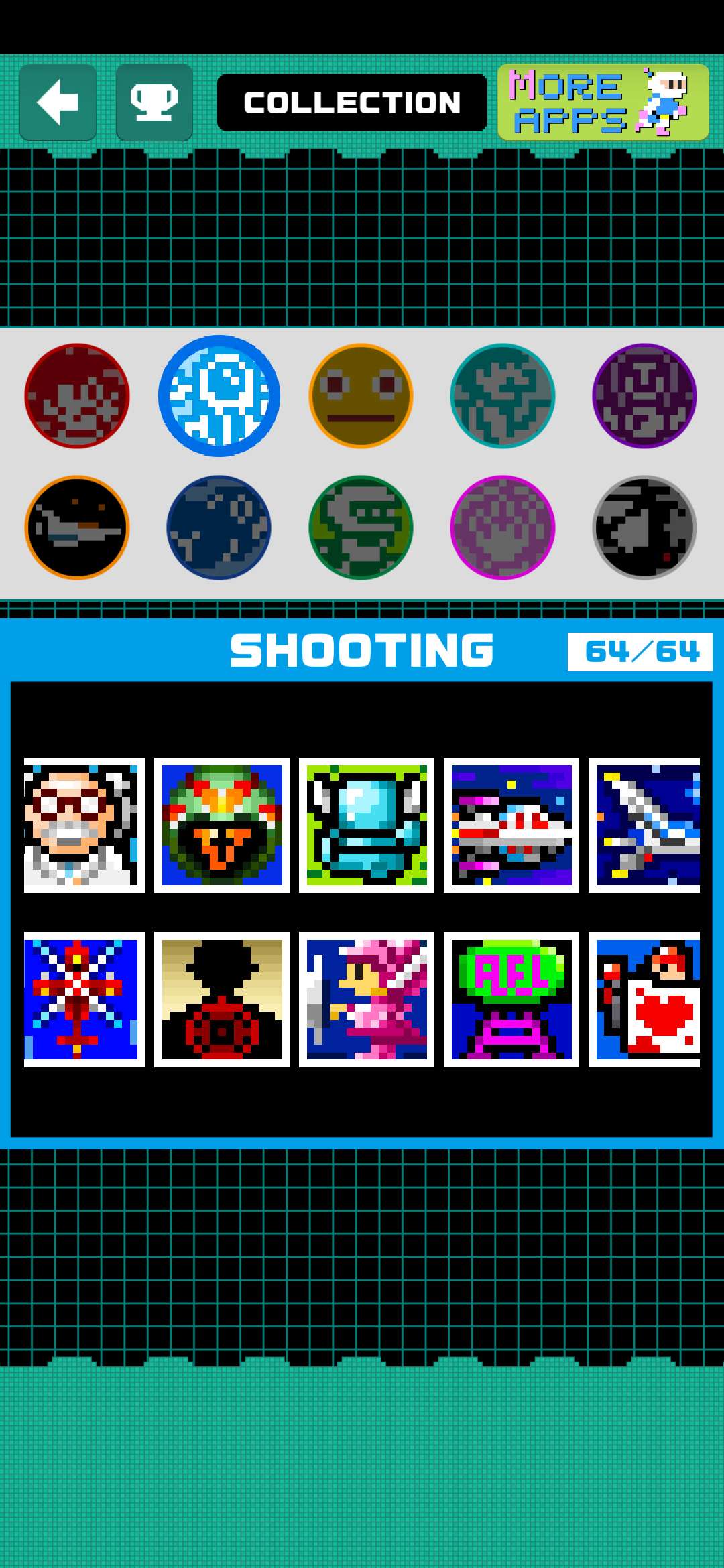Open the black silhouette with red armor tile
Viewport: 724px width, 1568px height.
pyautogui.click(x=222, y=999)
